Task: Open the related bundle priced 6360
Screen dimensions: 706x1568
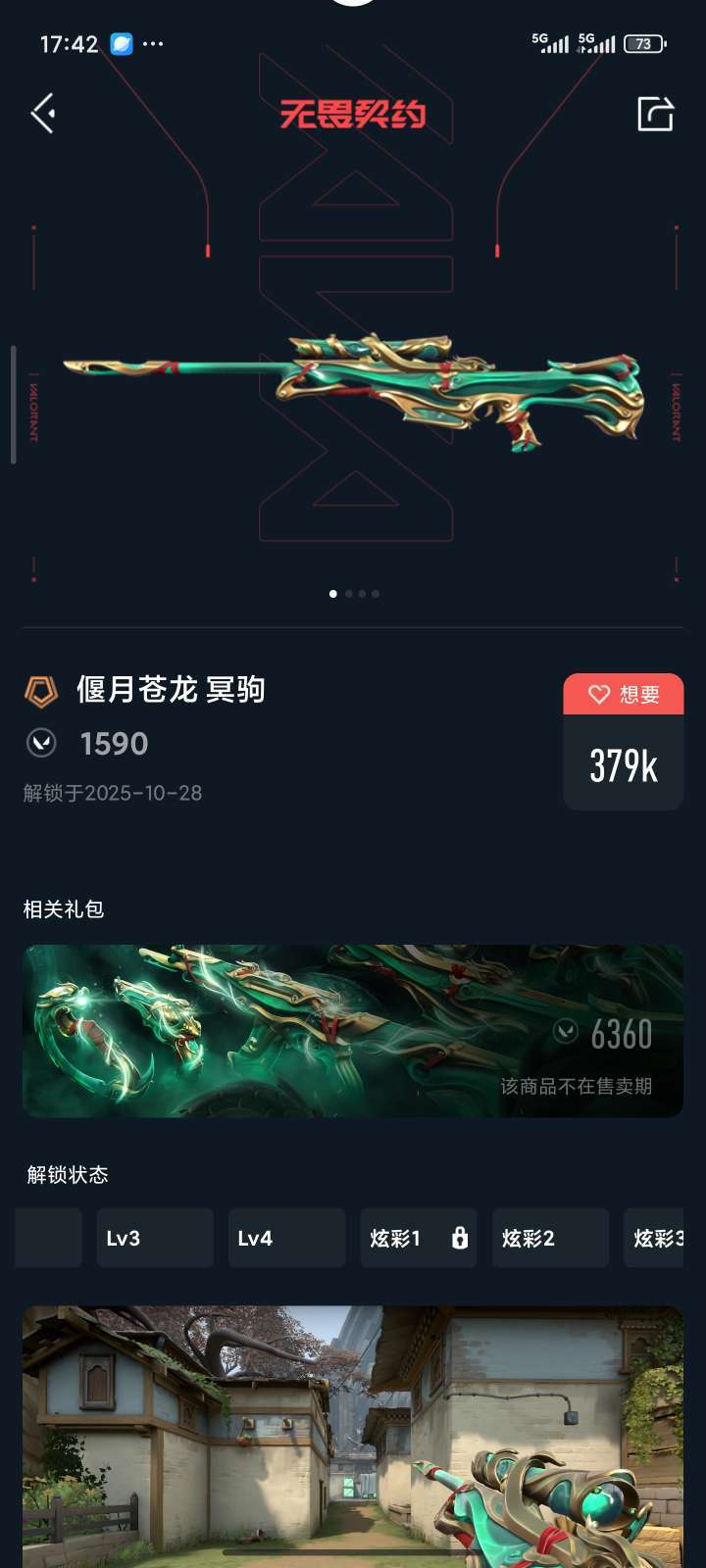Action: [x=353, y=1031]
